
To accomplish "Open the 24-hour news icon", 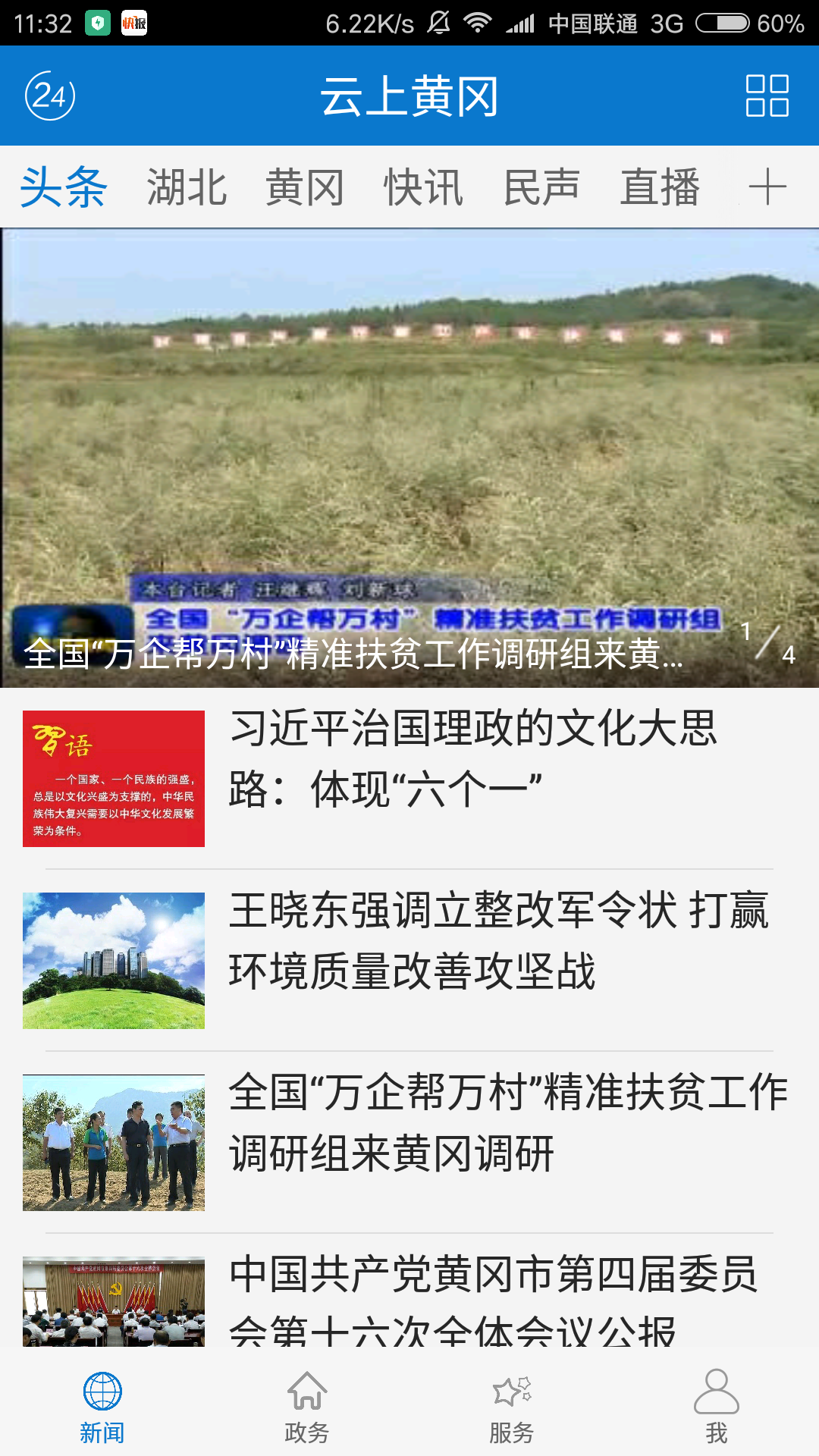I will tap(50, 96).
